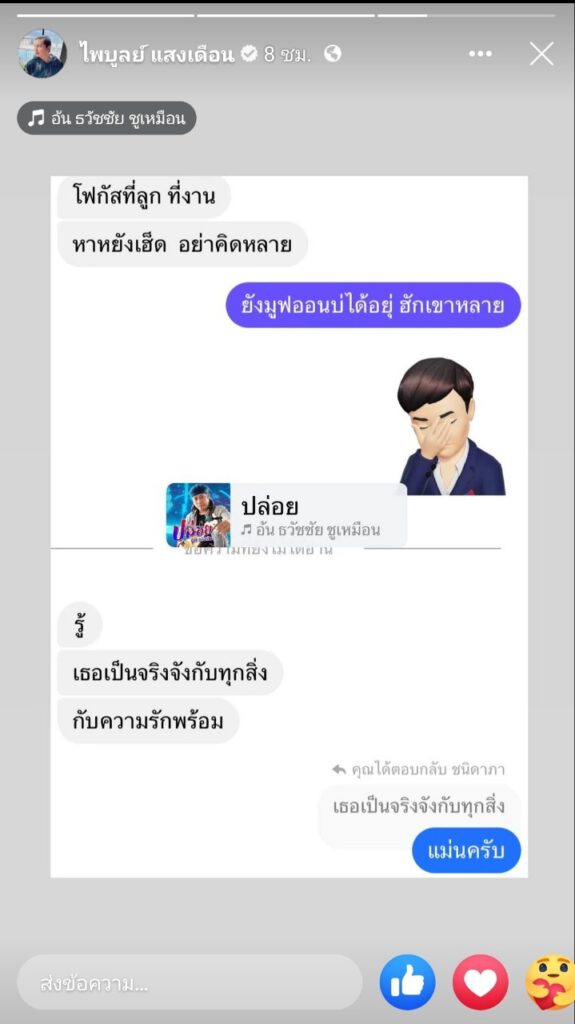Open the three-dot story options menu
Viewport: 575px width, 1024px height.
click(480, 54)
